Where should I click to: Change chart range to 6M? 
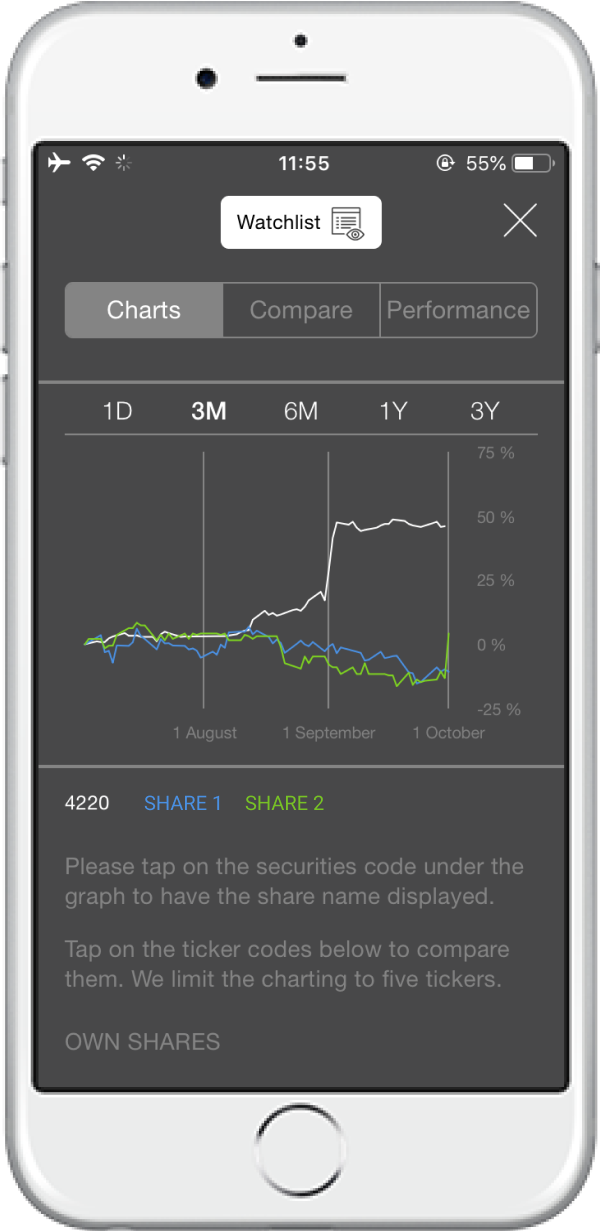(301, 411)
